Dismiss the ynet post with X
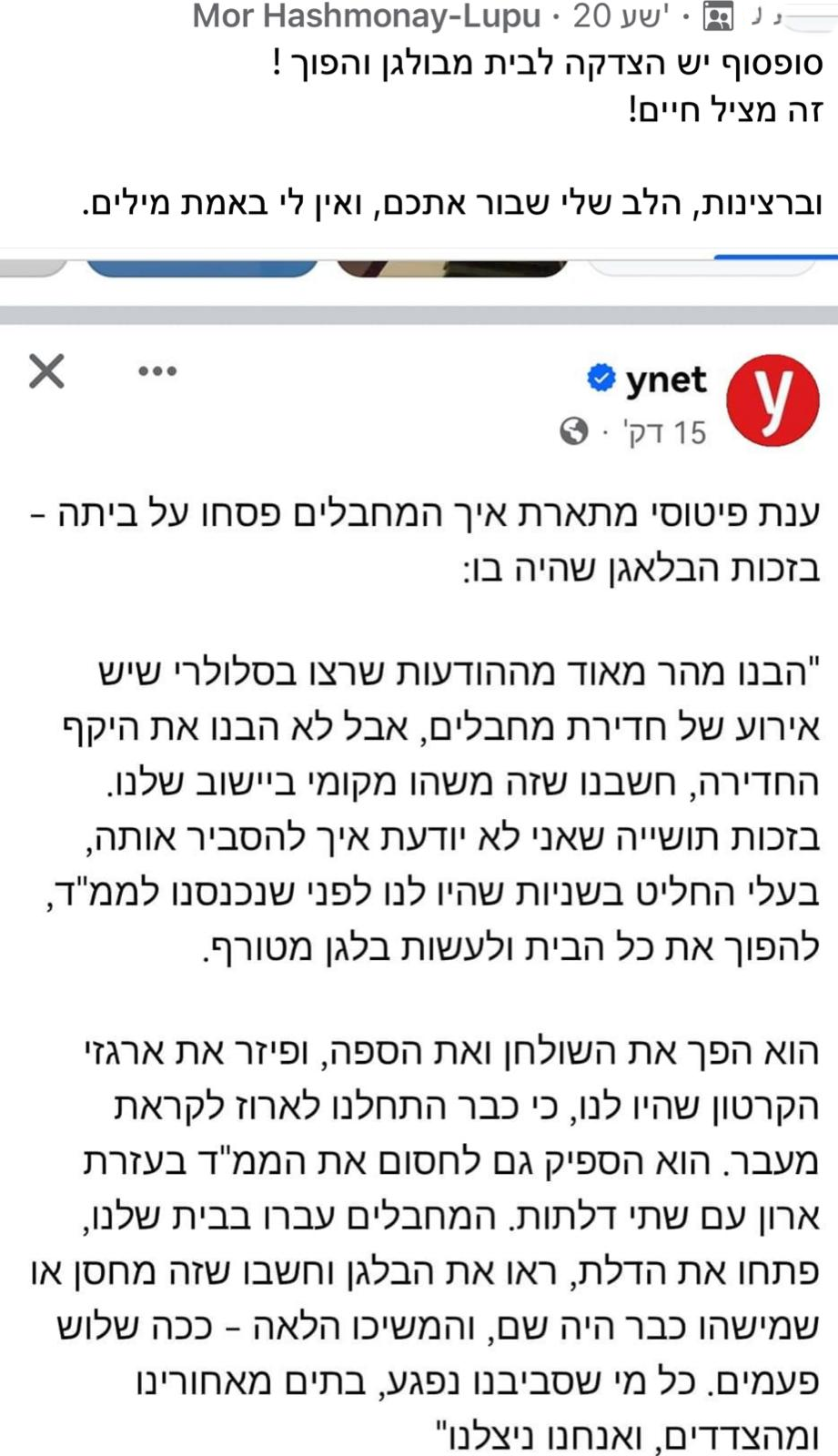 (x=46, y=371)
